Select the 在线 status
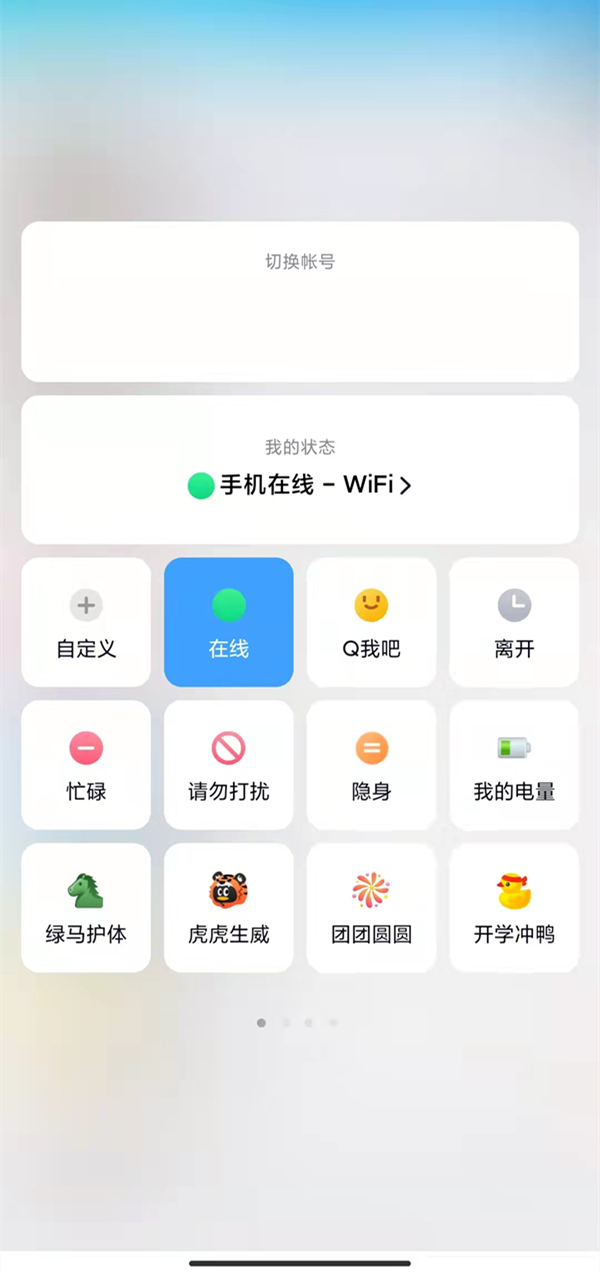The height and width of the screenshot is (1275, 600). coord(229,622)
